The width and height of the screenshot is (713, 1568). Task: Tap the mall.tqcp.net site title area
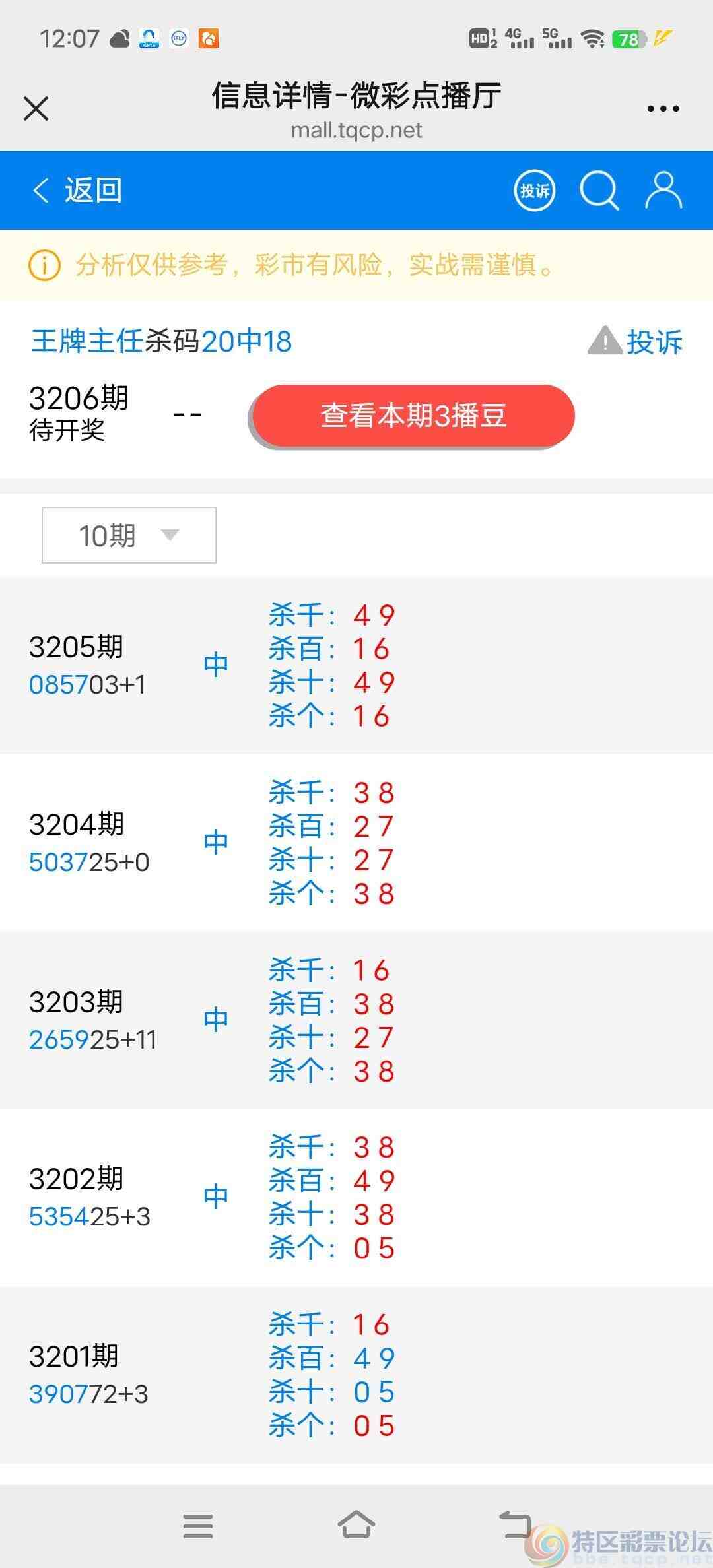click(x=356, y=131)
